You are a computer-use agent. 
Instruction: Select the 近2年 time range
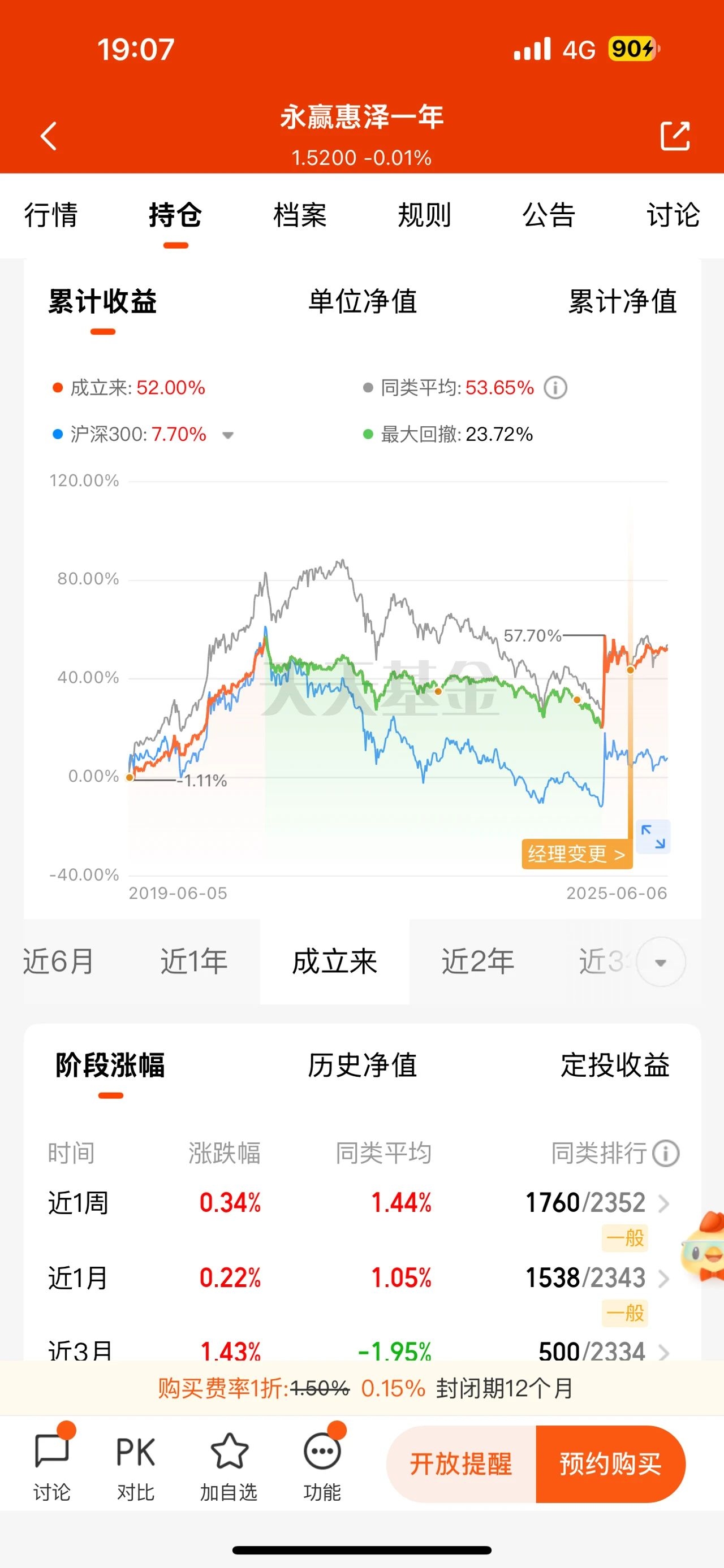(477, 961)
